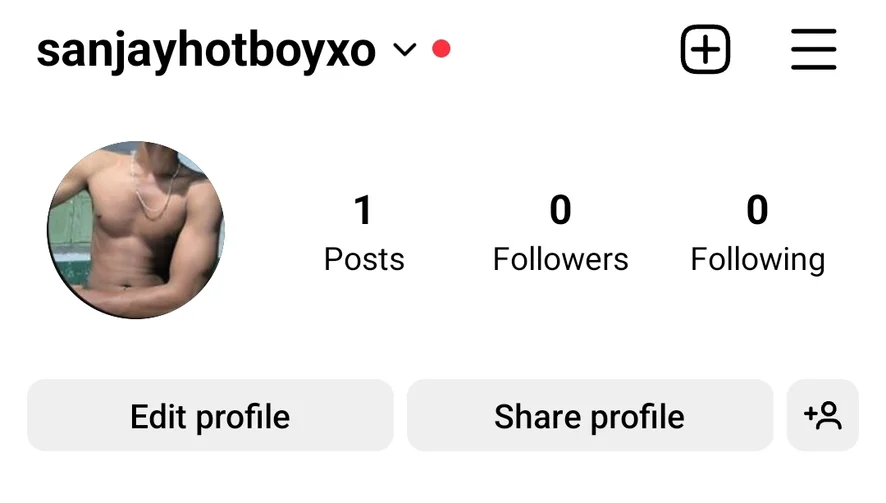Tap the profile picture

[x=136, y=231]
